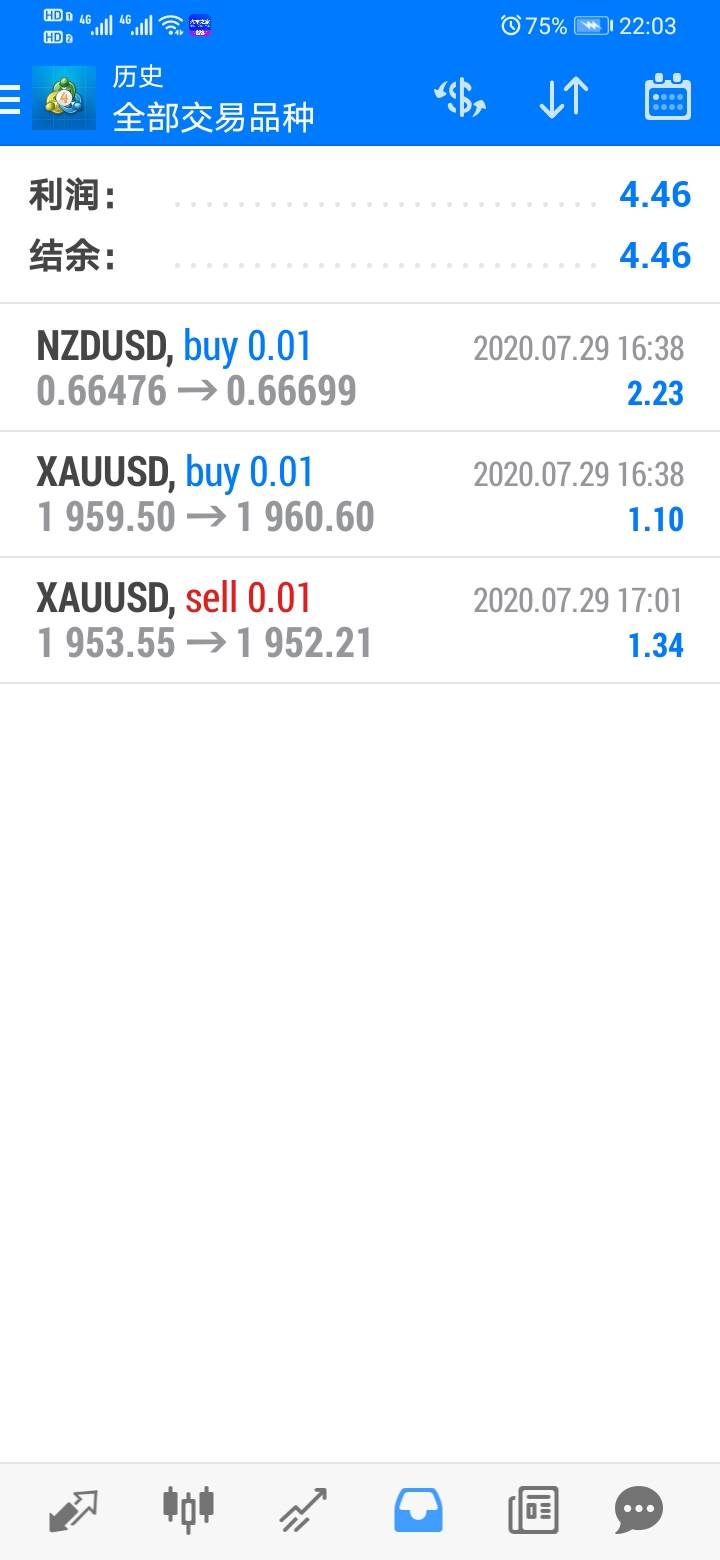
Task: Open the side menu drawer
Action: (11, 99)
